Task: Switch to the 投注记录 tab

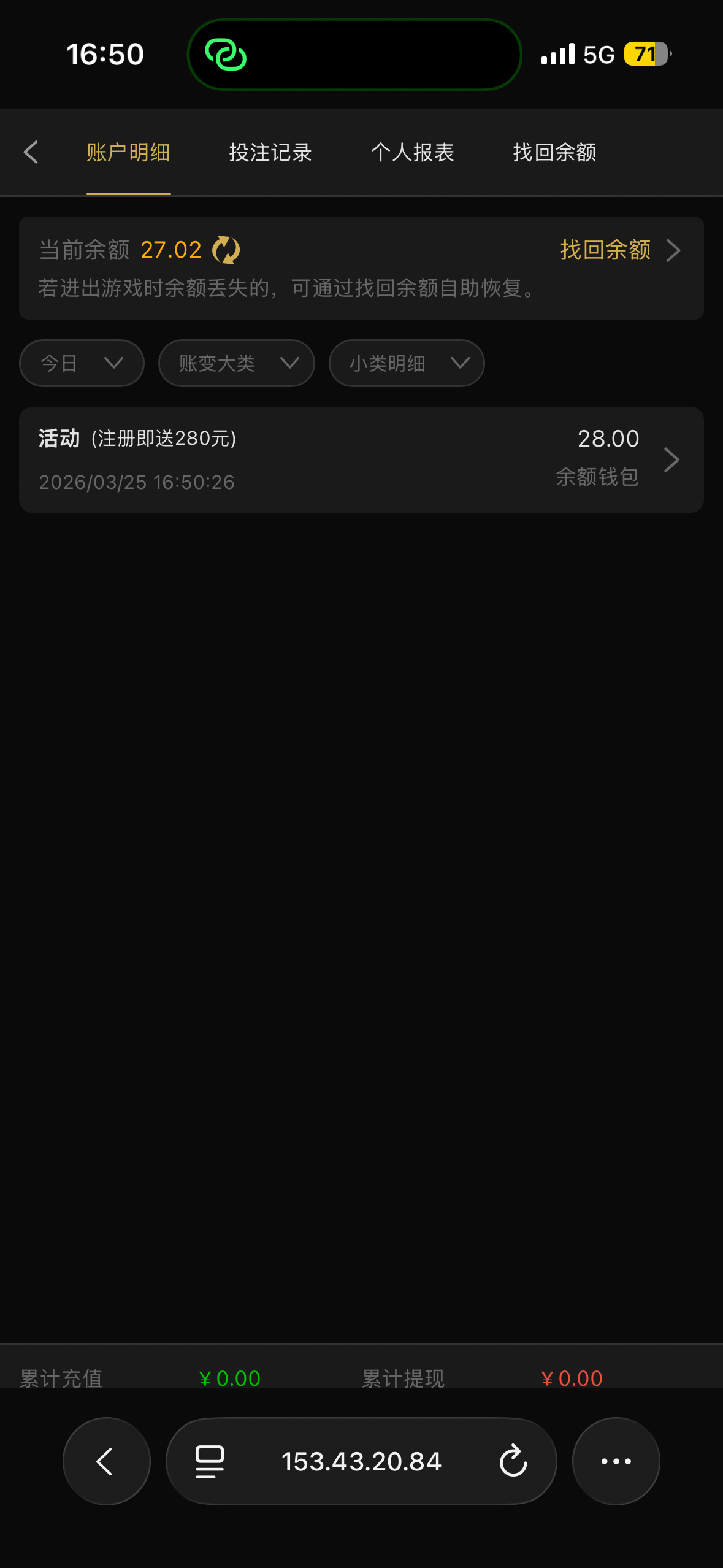Action: click(270, 152)
